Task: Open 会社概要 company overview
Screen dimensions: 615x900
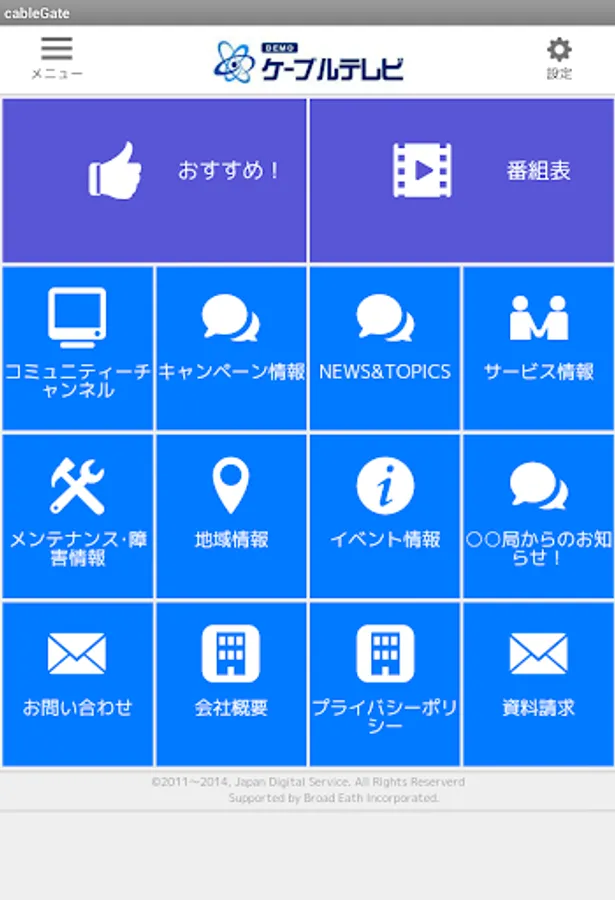Action: tap(232, 683)
